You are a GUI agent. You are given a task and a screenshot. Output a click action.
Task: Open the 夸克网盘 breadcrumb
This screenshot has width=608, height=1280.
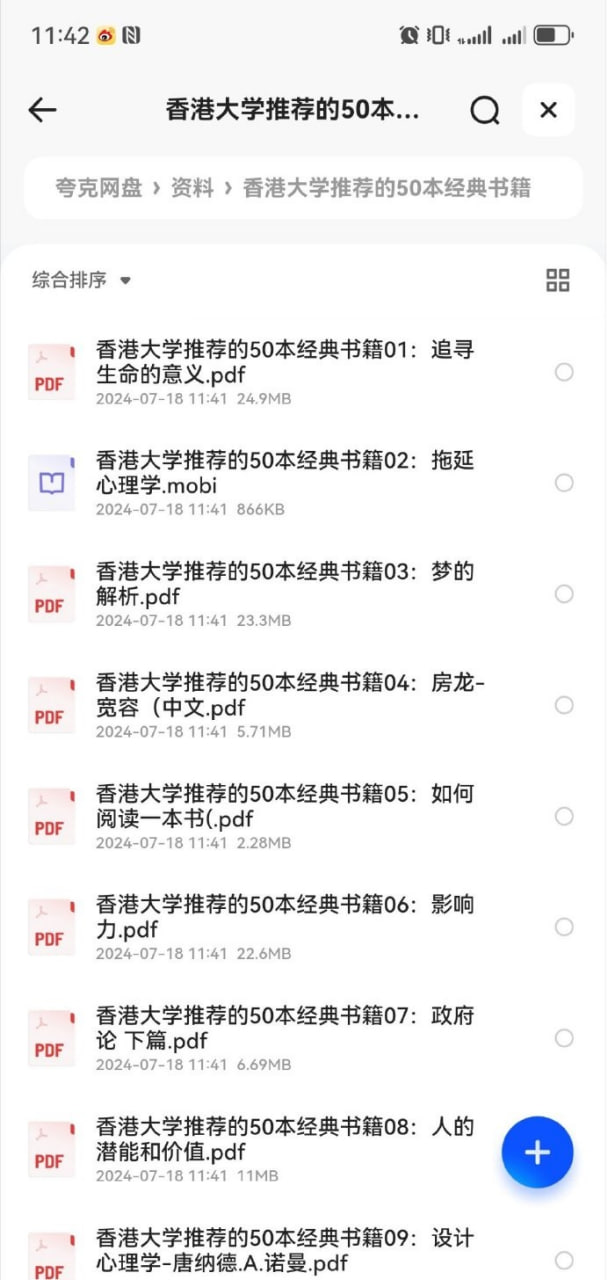click(x=98, y=188)
